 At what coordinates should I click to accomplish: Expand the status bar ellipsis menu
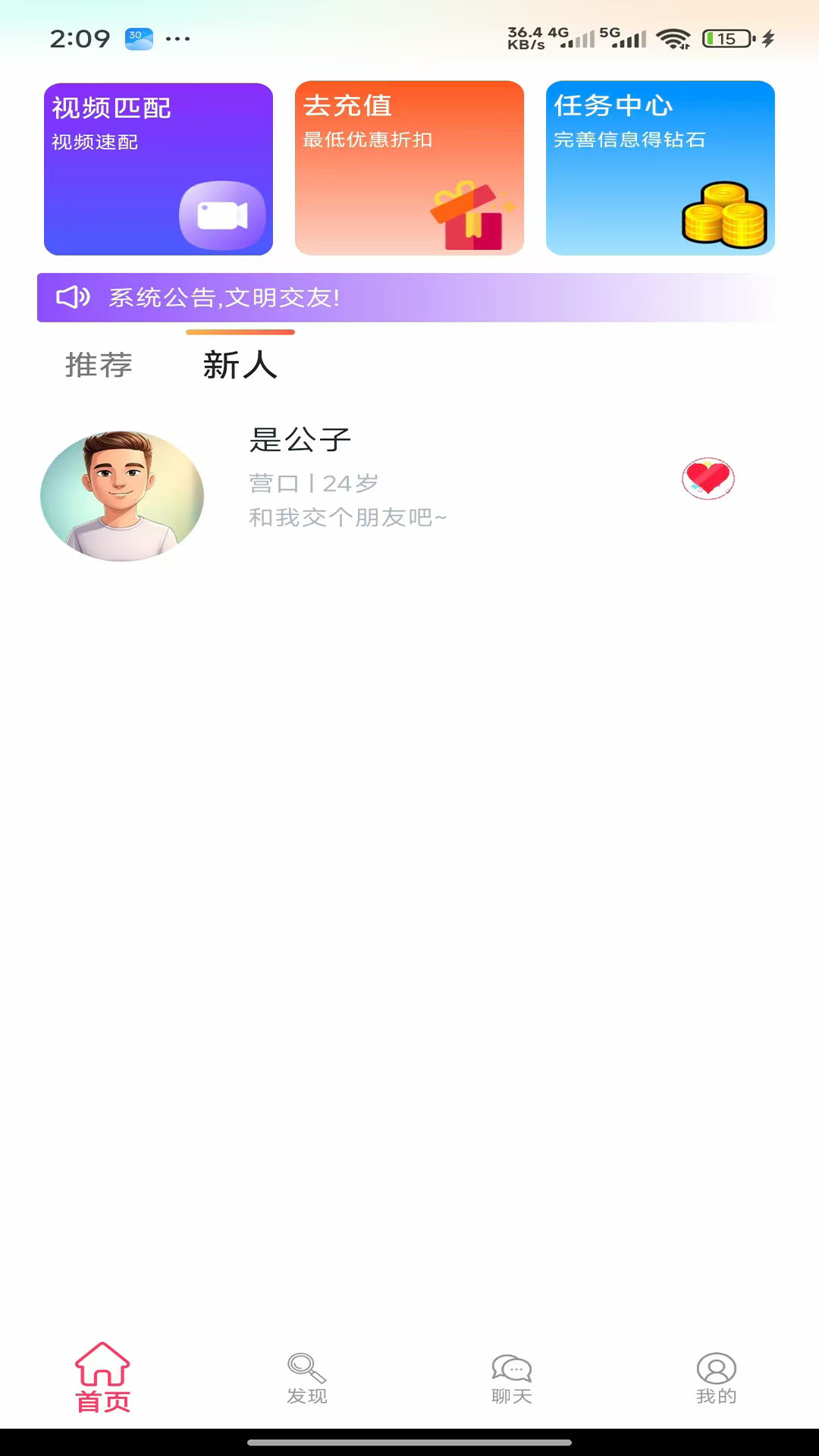pos(177,39)
